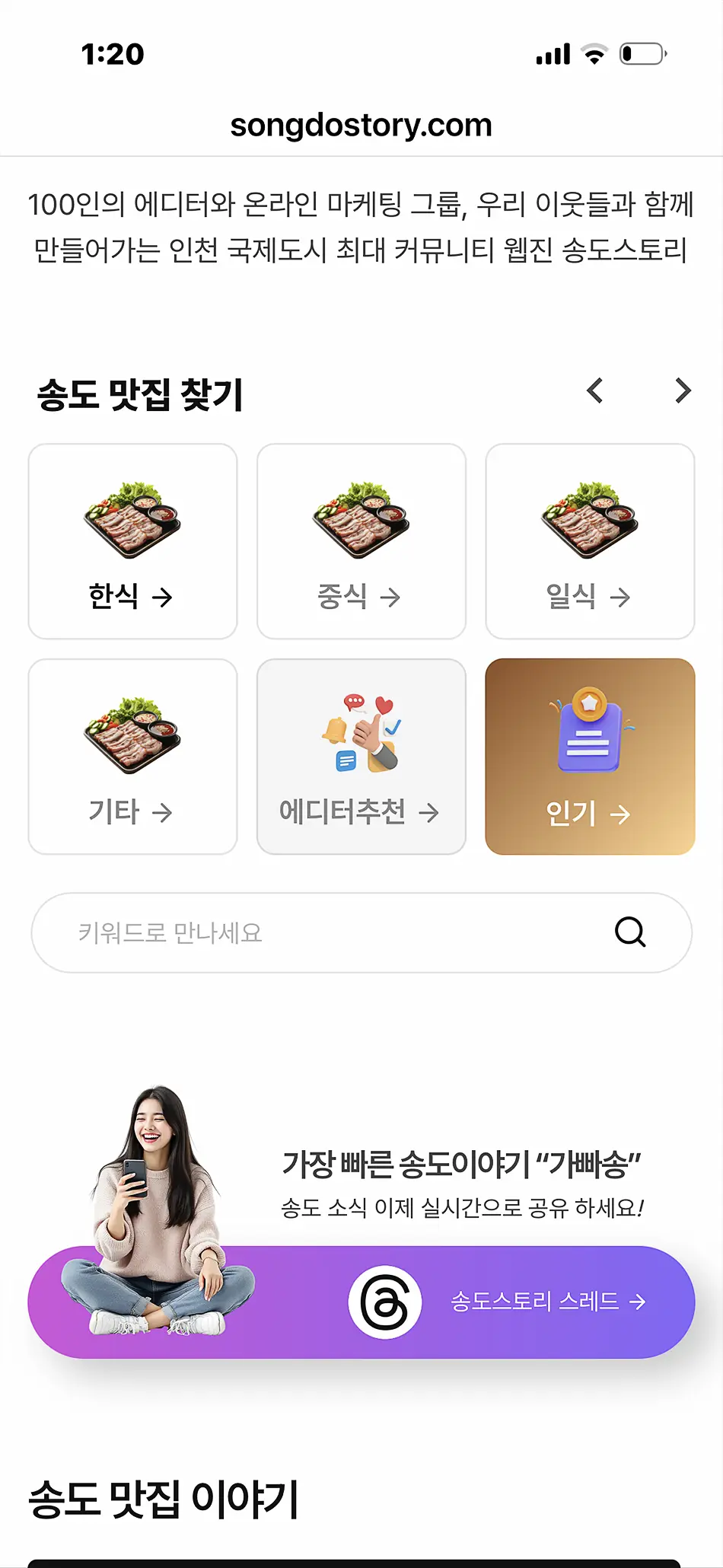Click the purple gradient banner bar
Viewport: 723px width, 1568px height.
361,1302
